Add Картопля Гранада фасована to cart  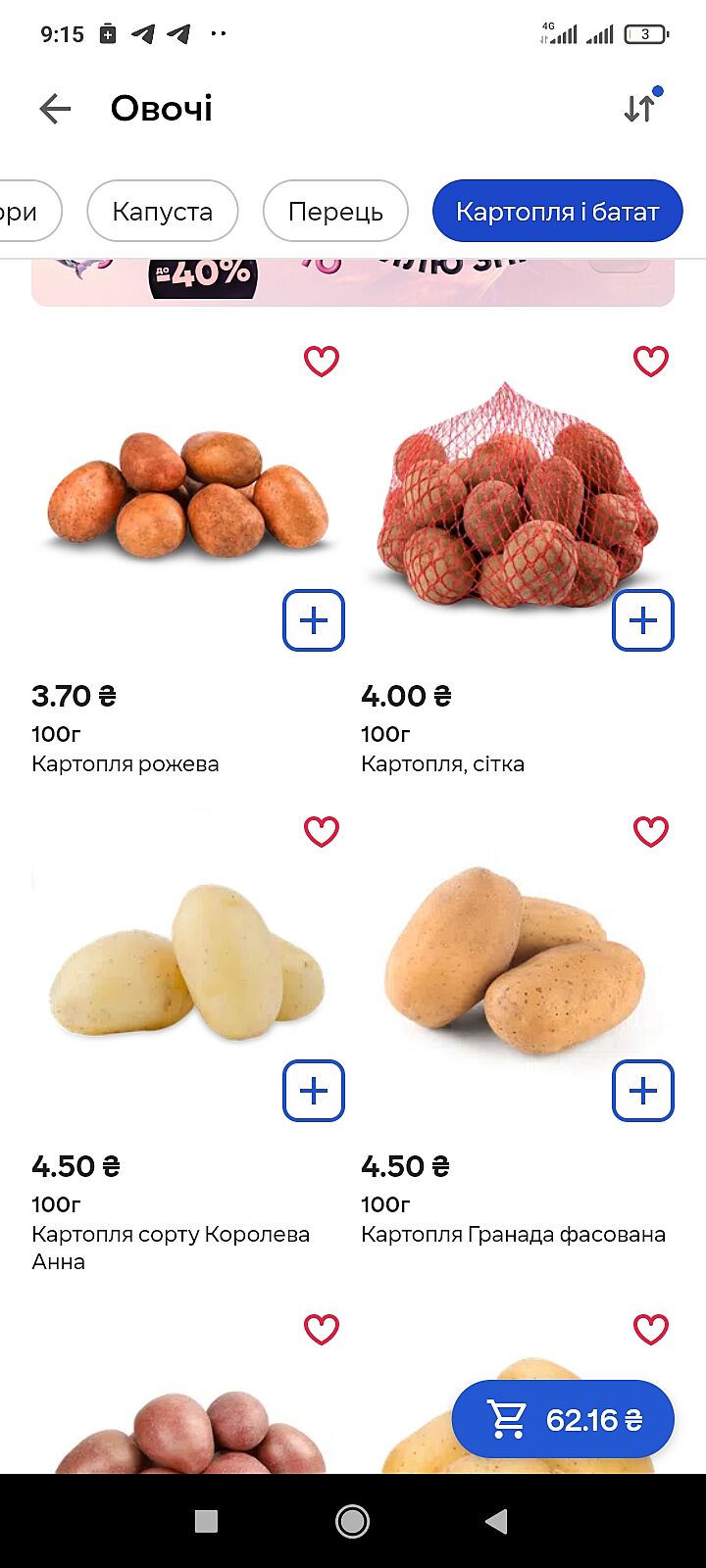(643, 1091)
